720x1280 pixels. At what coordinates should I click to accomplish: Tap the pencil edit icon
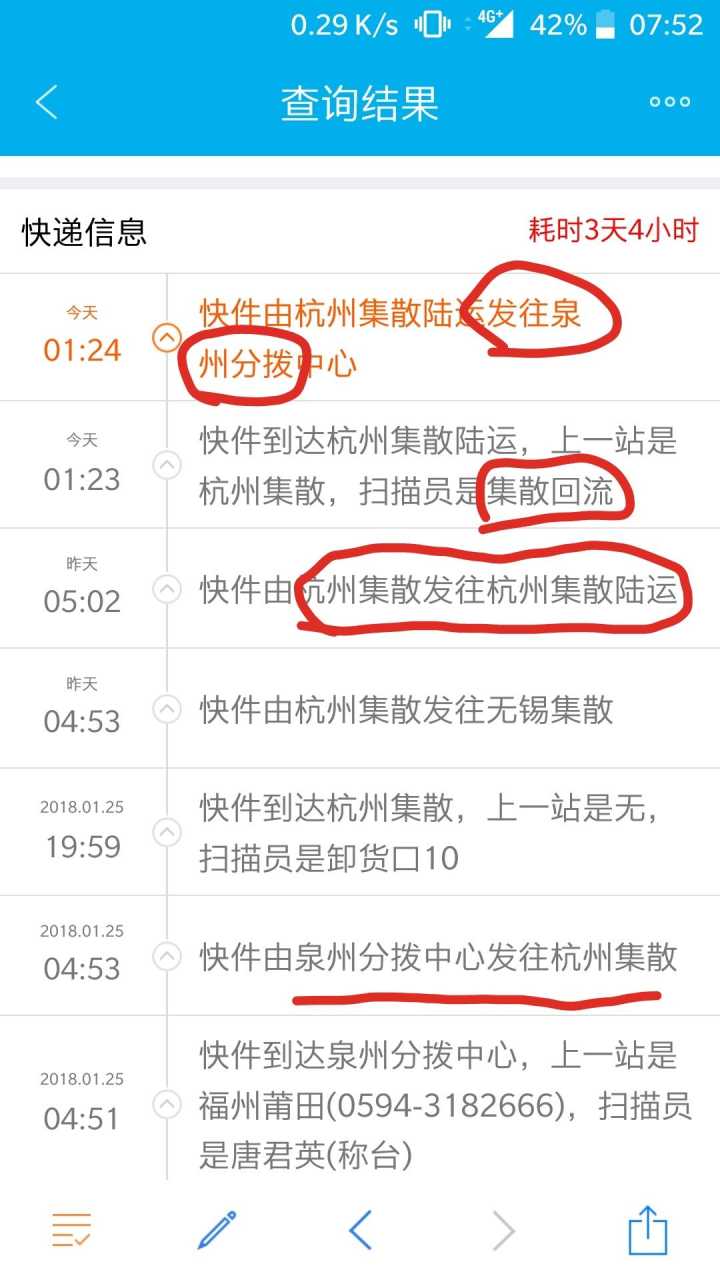click(x=217, y=1230)
